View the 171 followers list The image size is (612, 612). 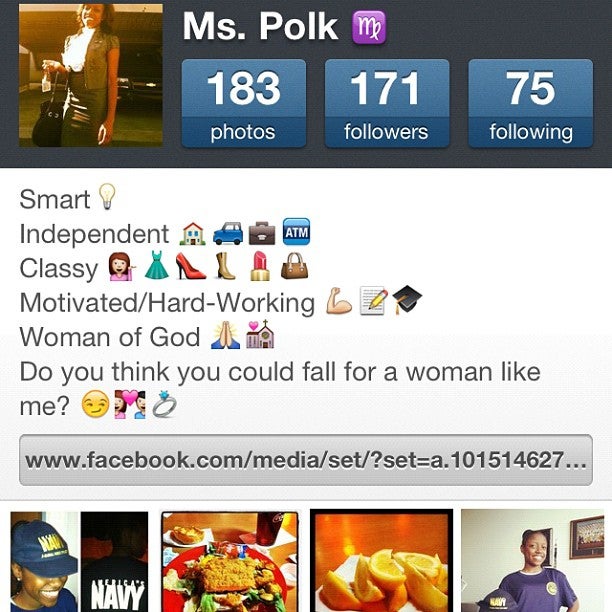pos(386,103)
